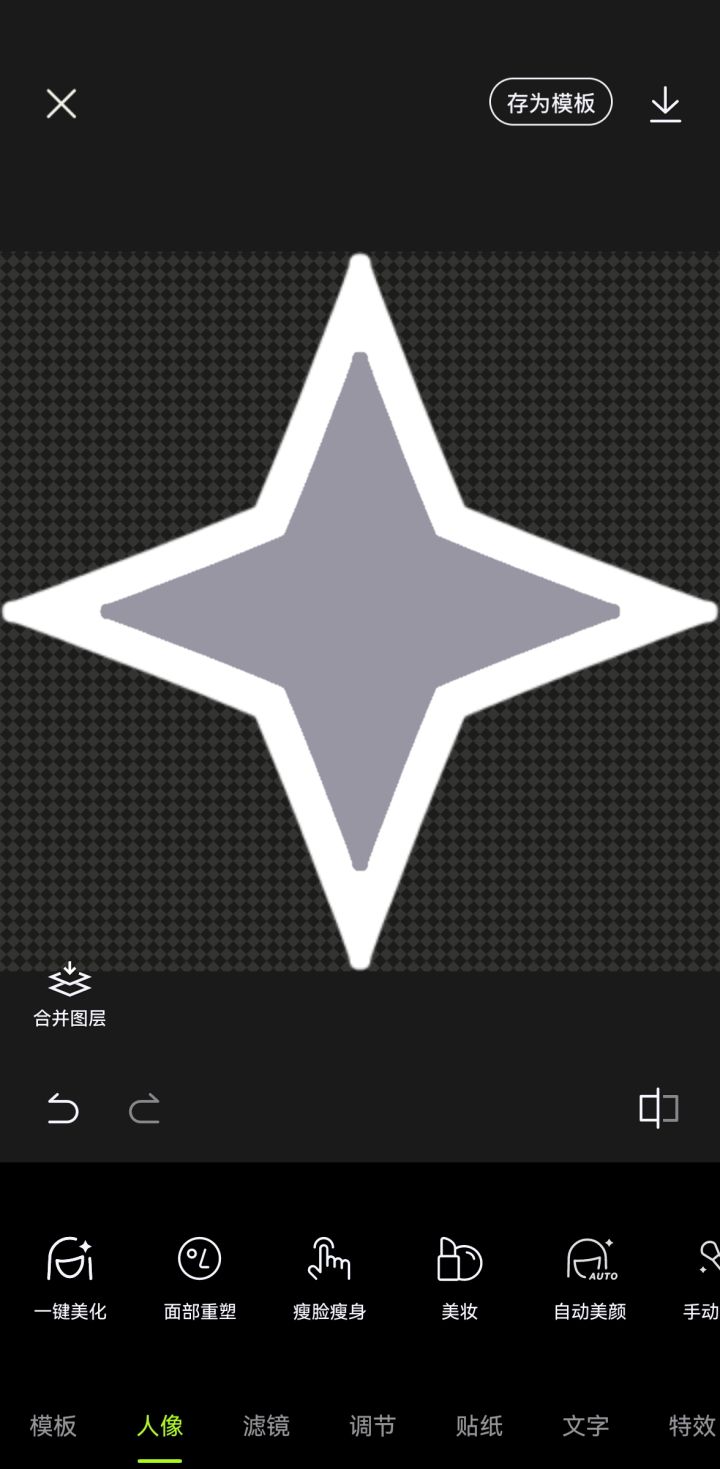Open the 文字 text tab

click(x=586, y=1427)
